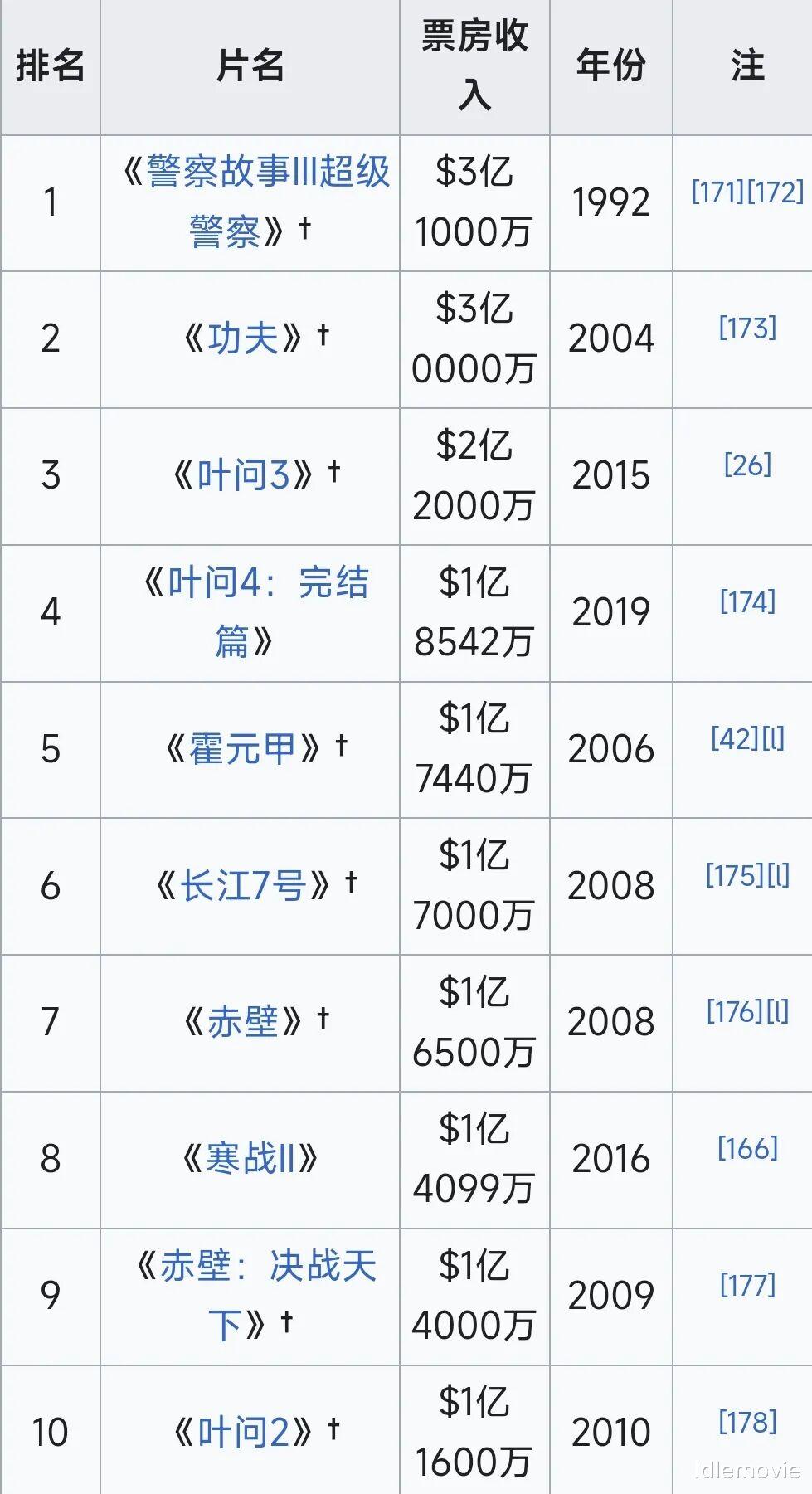The height and width of the screenshot is (1494, 812).
Task: Jump to footnote [178] for 叶问2
Action: (747, 1422)
